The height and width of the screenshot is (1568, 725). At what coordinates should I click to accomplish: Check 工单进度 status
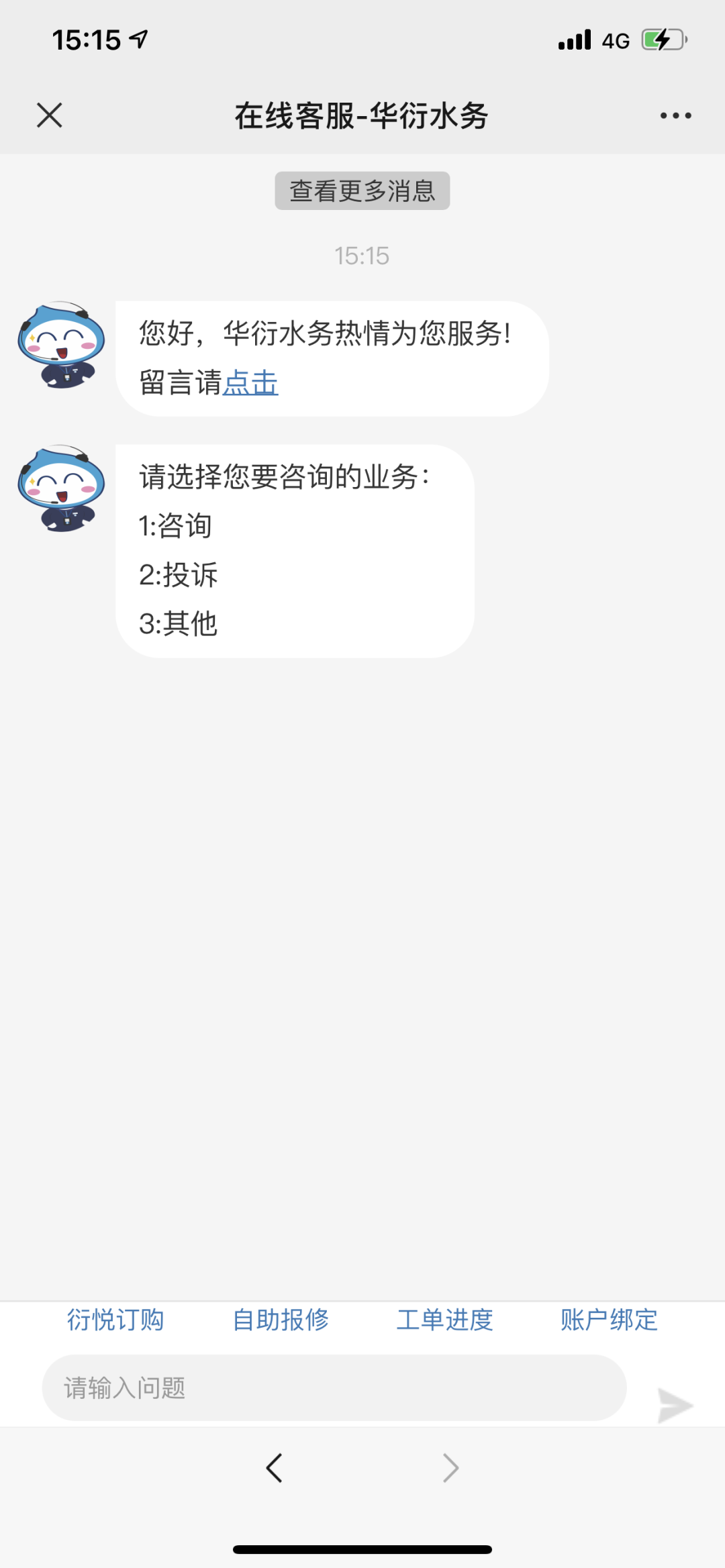444,1320
